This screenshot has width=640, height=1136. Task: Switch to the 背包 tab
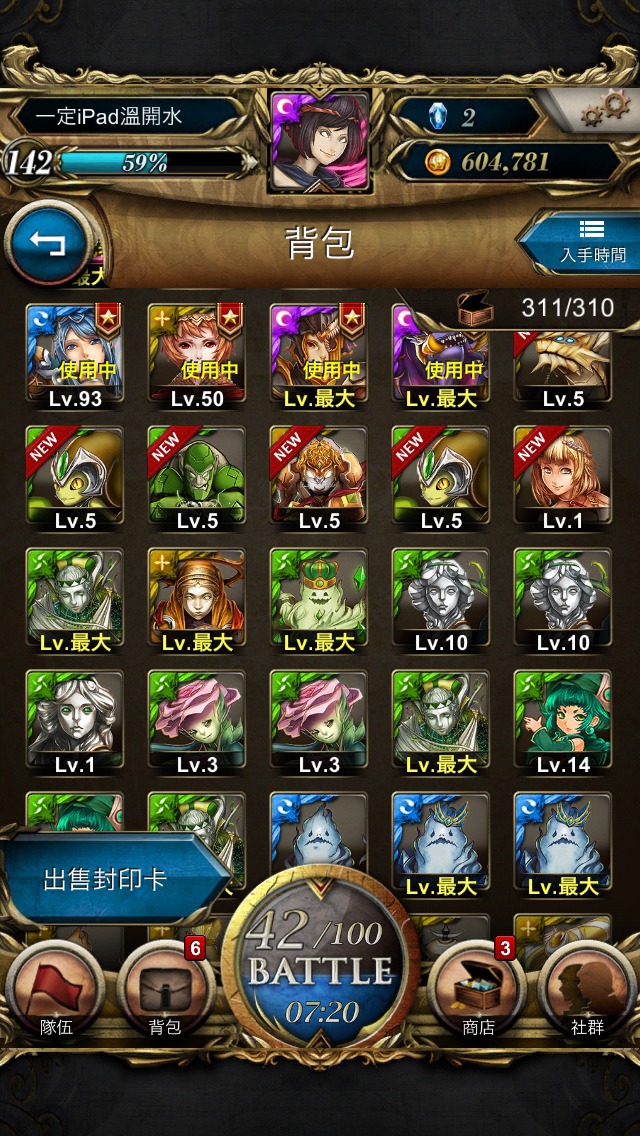click(165, 990)
